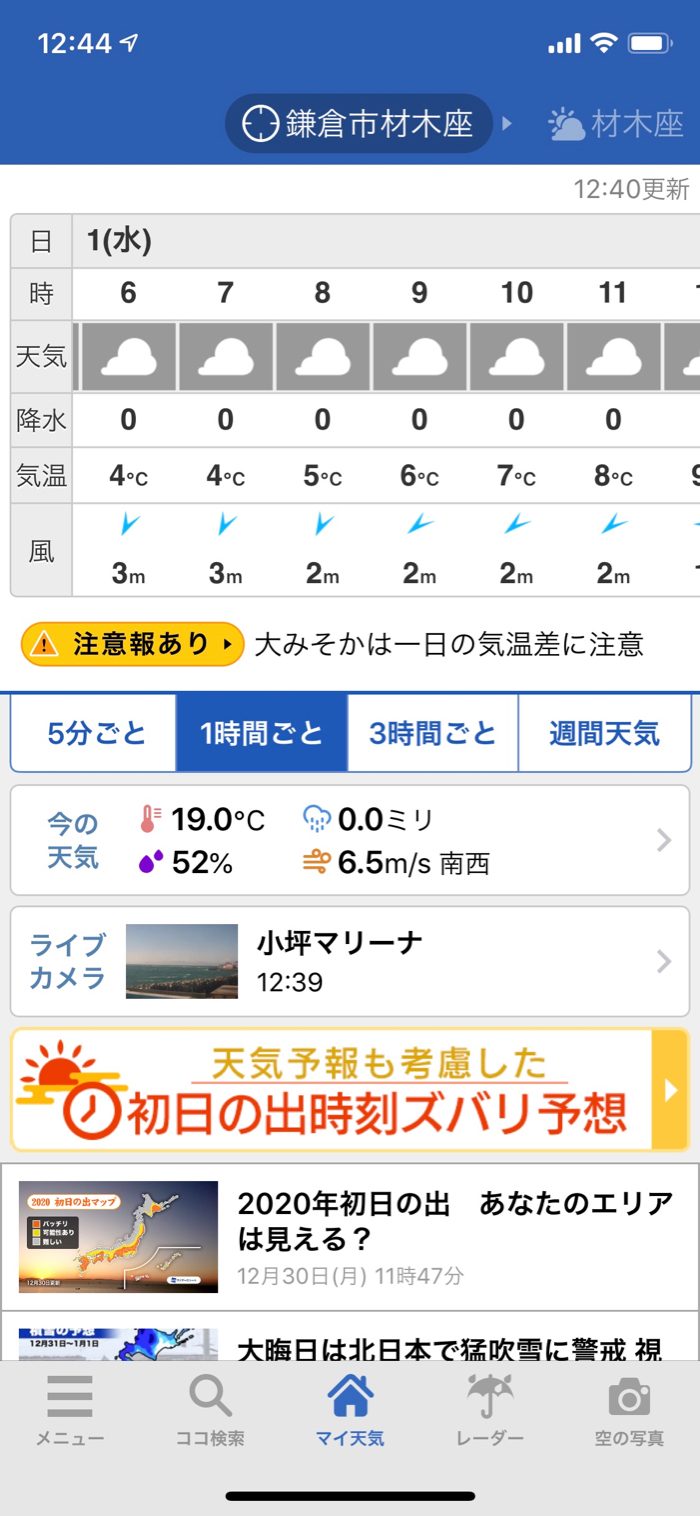The width and height of the screenshot is (700, 1516).
Task: Switch to the next 材木座 location
Action: [616, 124]
